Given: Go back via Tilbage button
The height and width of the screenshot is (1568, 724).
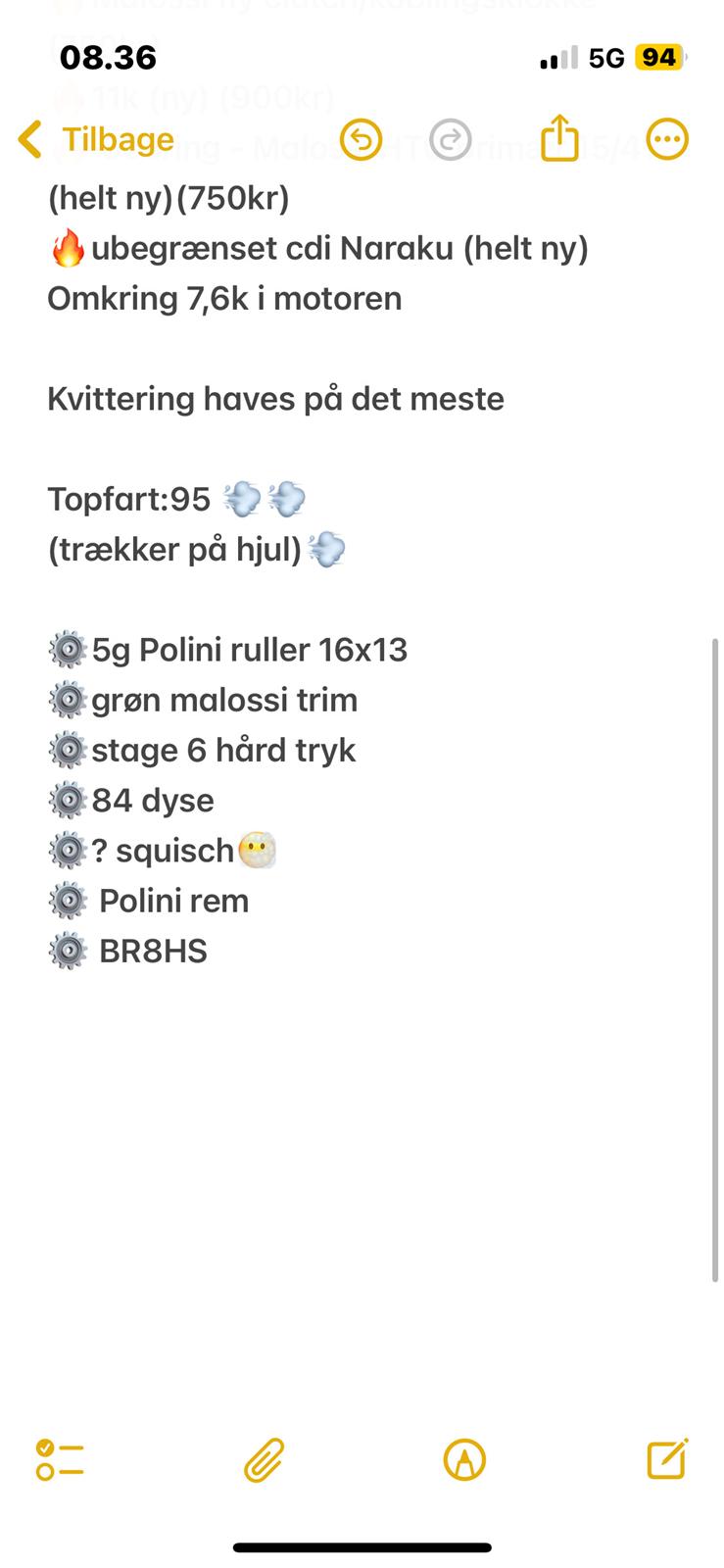Looking at the screenshot, I should click(x=96, y=140).
